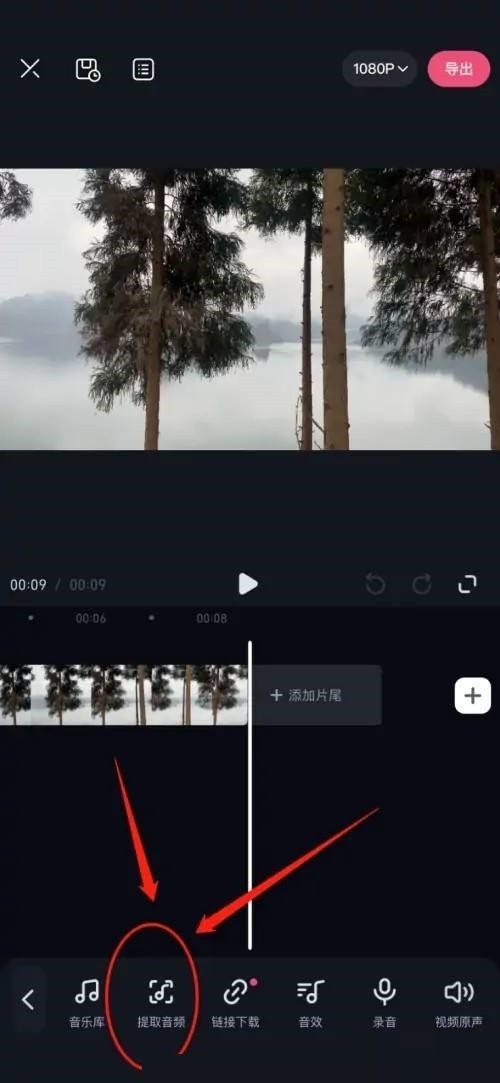Open 音效 sound effects

310,1004
